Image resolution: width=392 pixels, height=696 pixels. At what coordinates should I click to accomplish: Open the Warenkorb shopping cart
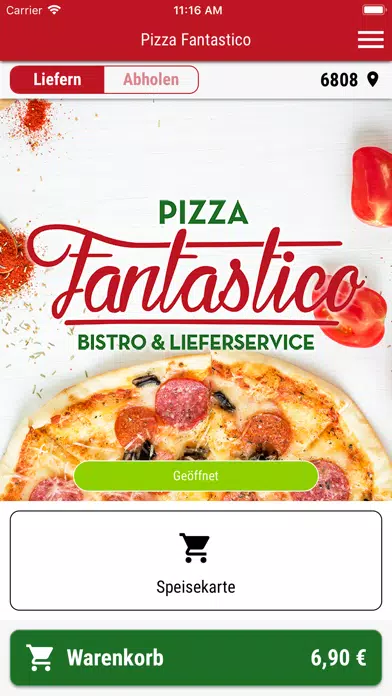196,658
